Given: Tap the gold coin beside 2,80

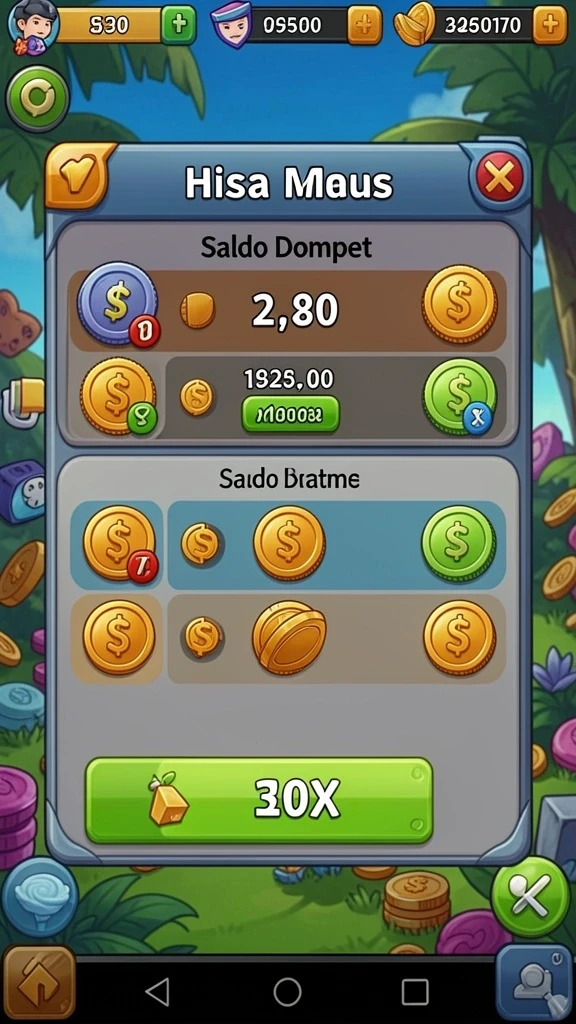Looking at the screenshot, I should [460, 304].
